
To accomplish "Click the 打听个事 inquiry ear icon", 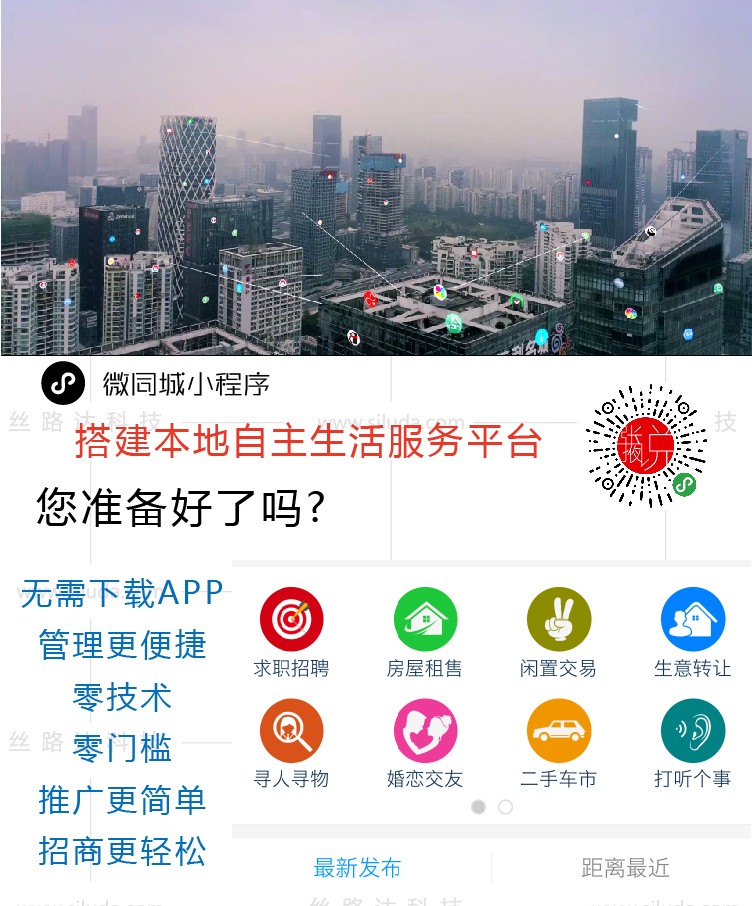I will (692, 730).
